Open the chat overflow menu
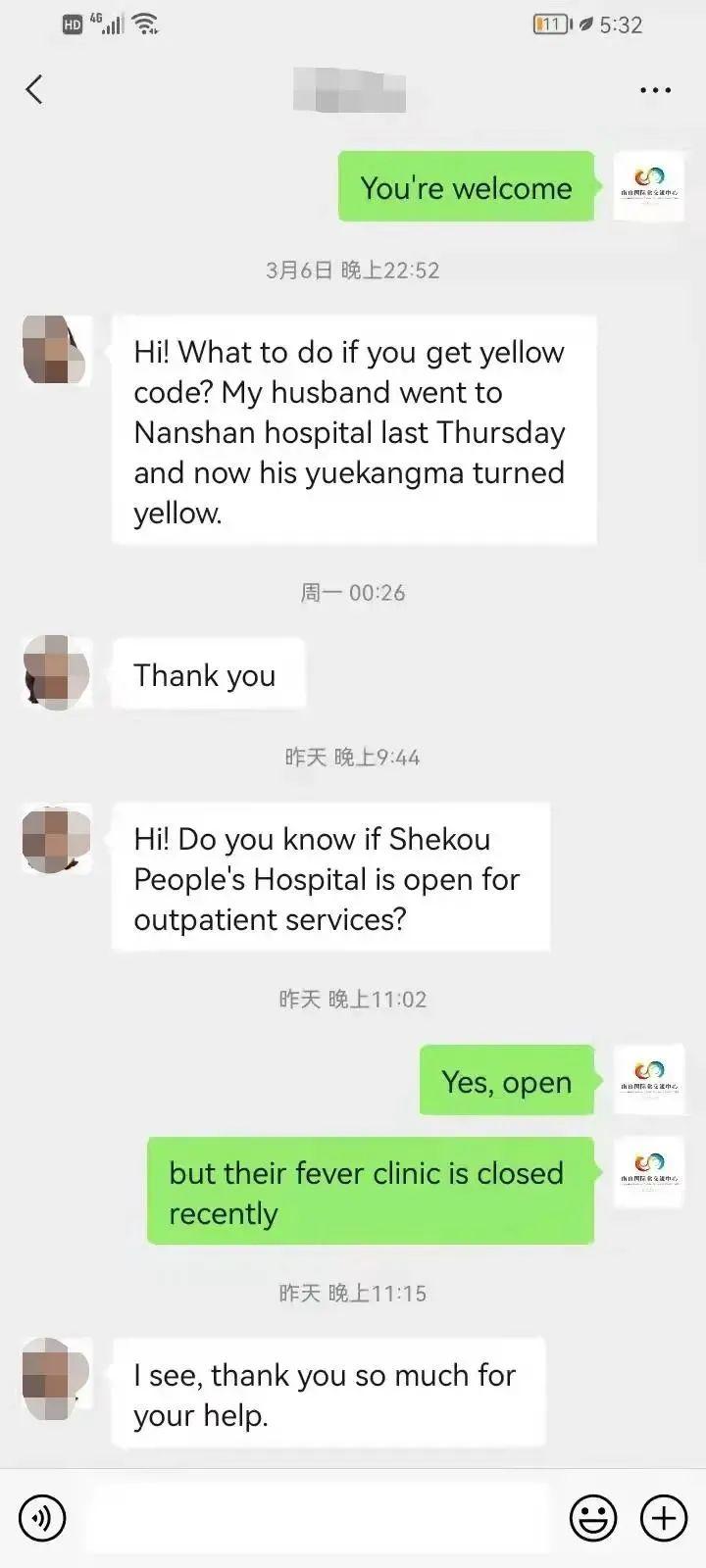Viewport: 706px width, 1568px height. (655, 90)
